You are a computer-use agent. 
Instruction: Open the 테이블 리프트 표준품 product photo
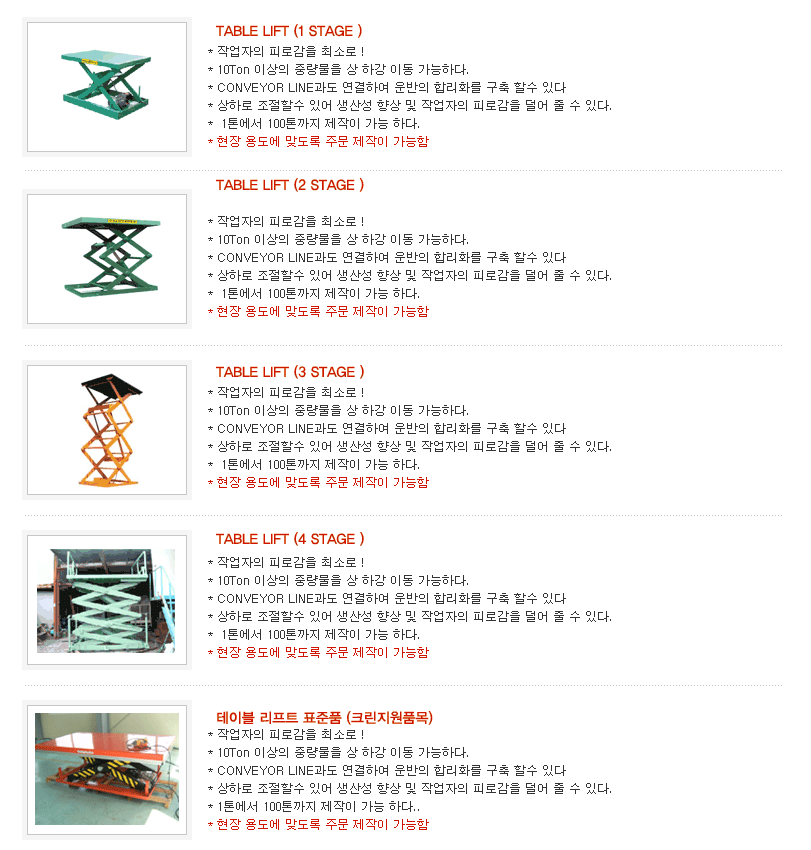pos(107,768)
